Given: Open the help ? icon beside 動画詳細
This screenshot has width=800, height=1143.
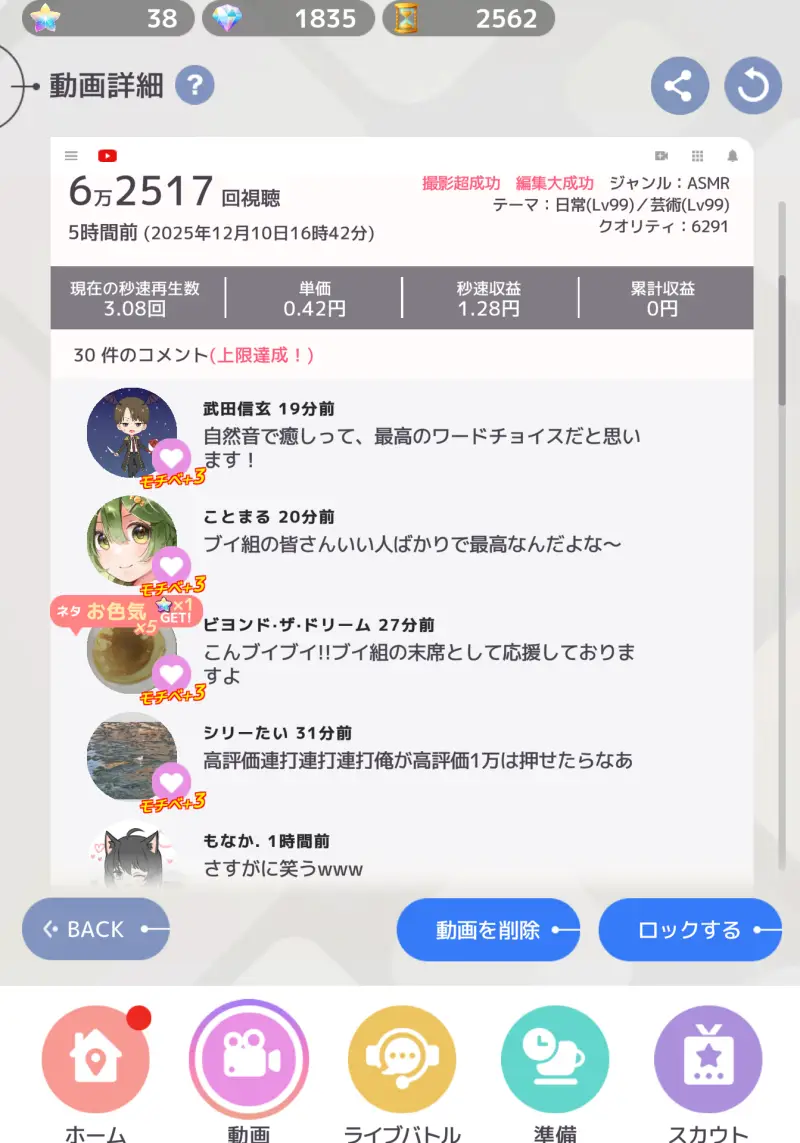Looking at the screenshot, I should pyautogui.click(x=193, y=85).
